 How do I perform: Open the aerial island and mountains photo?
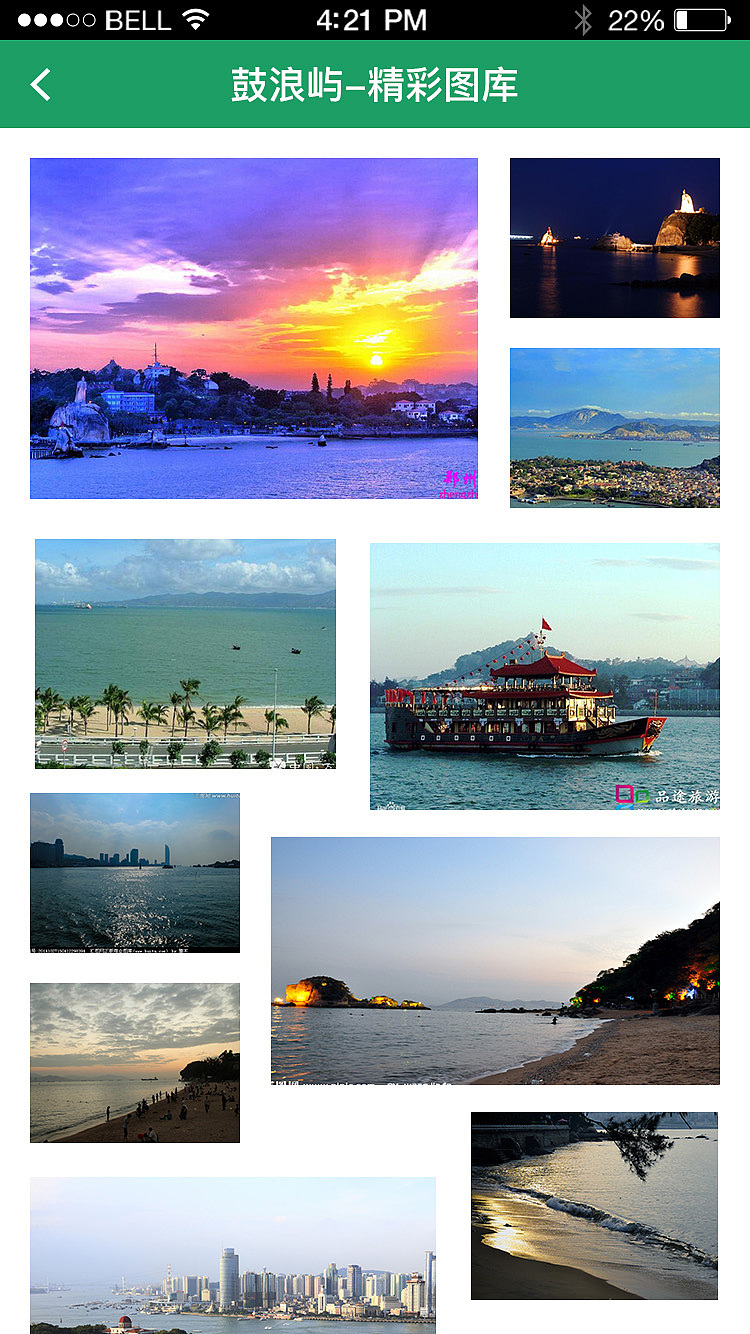(x=614, y=428)
